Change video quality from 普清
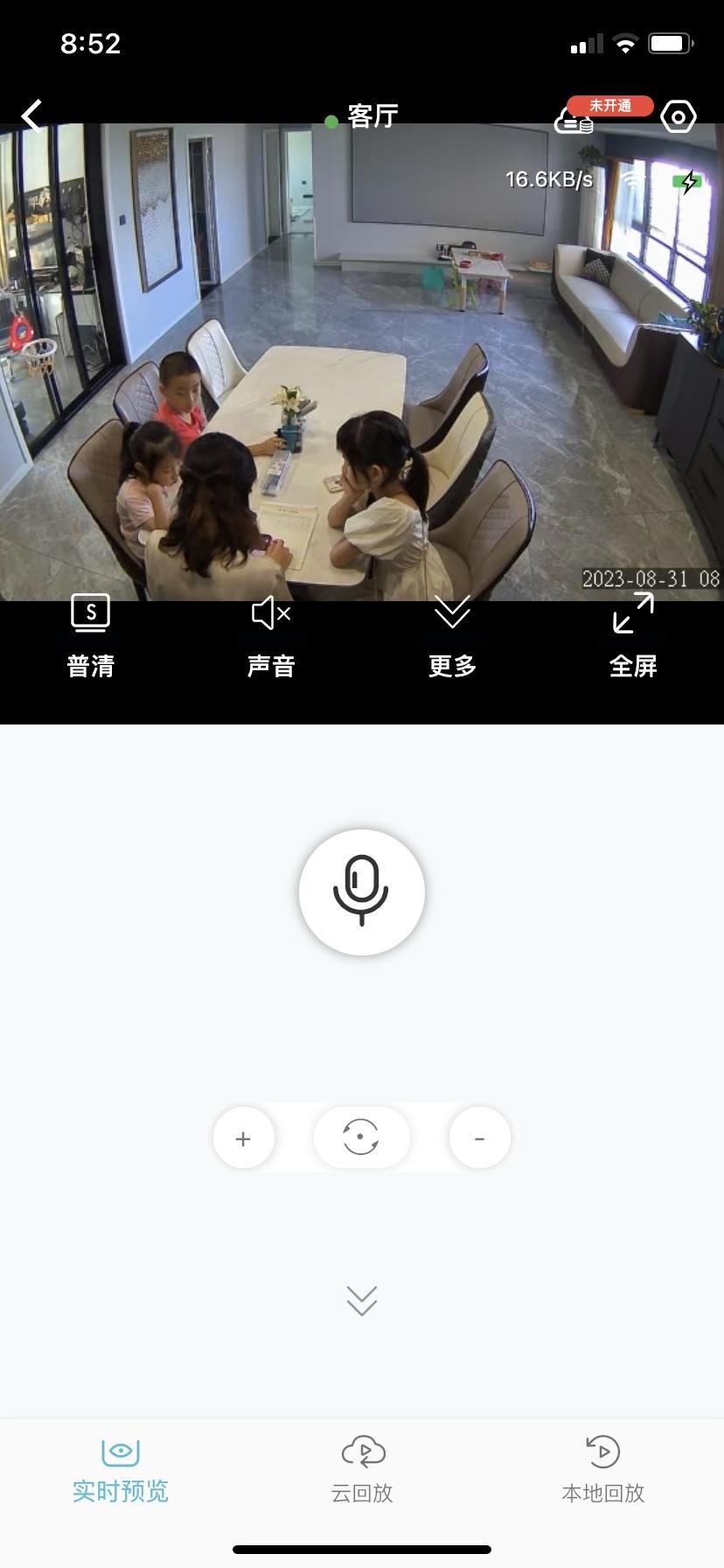724x1568 pixels. coord(91,634)
